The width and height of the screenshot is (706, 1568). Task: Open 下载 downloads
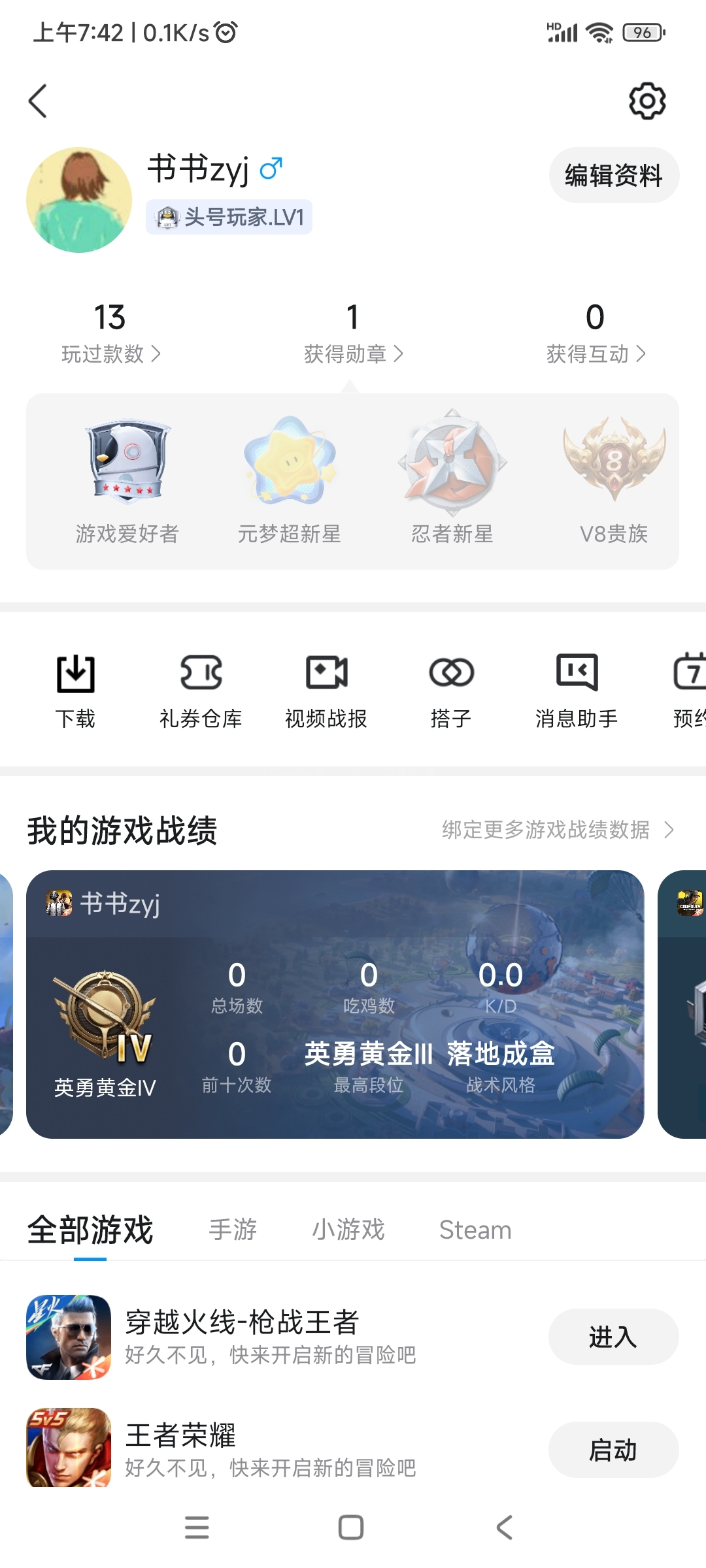coord(75,689)
